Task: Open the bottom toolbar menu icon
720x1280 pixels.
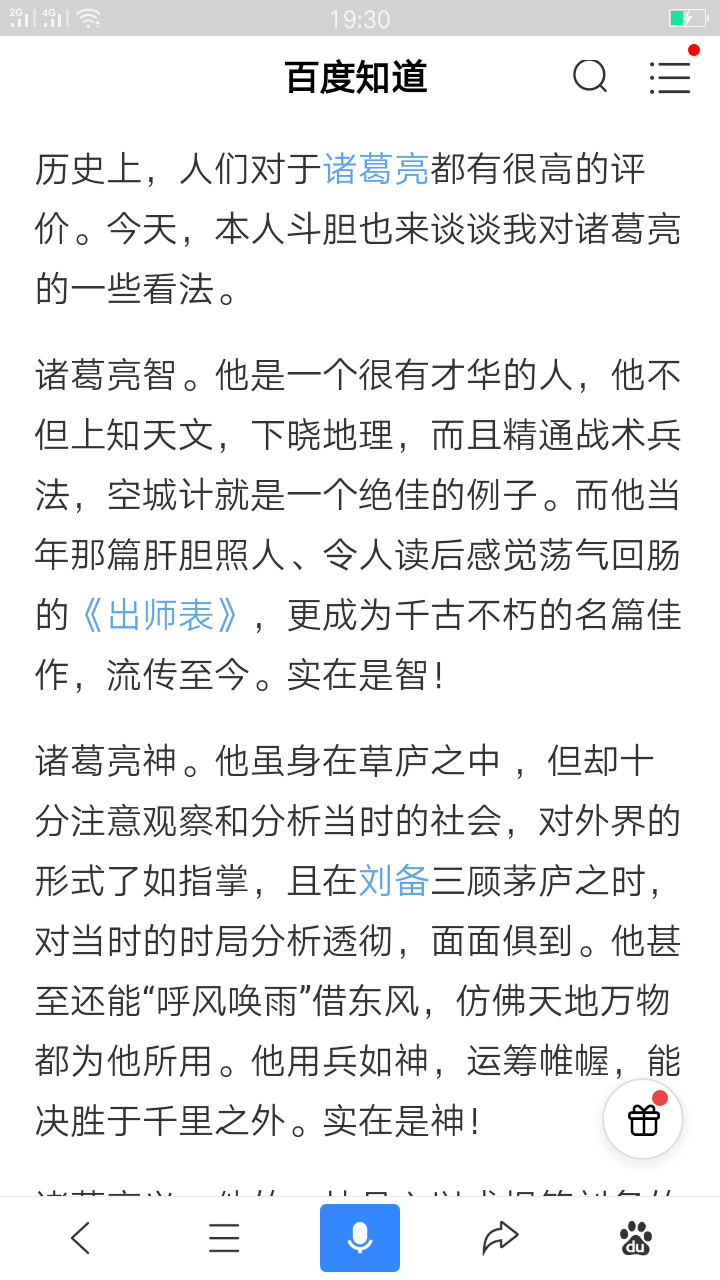Action: (x=224, y=1239)
